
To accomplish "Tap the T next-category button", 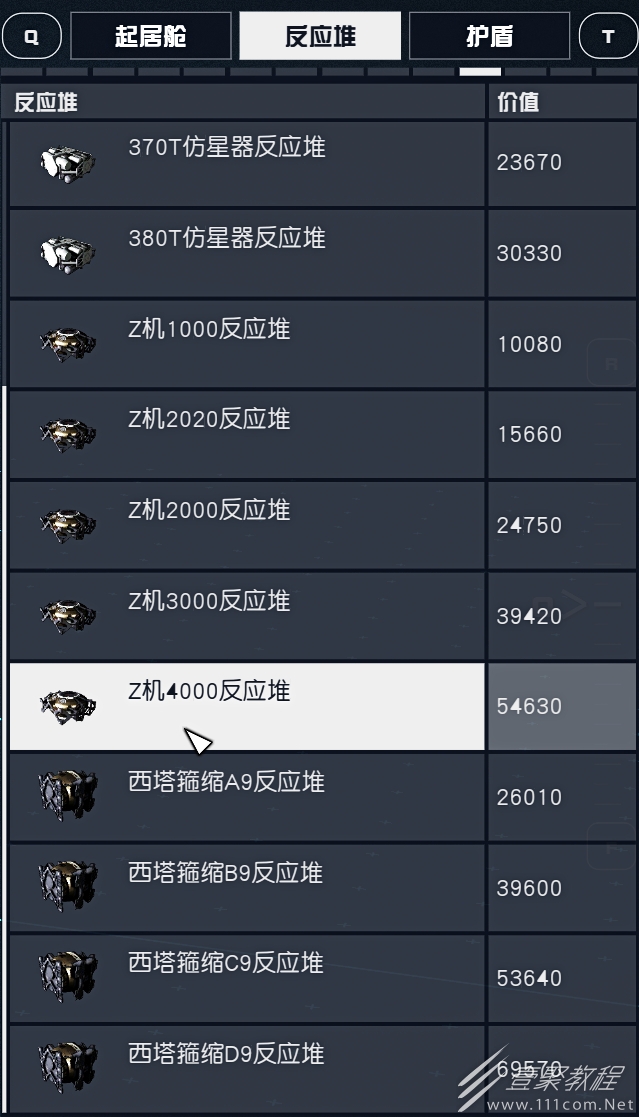I will [608, 37].
